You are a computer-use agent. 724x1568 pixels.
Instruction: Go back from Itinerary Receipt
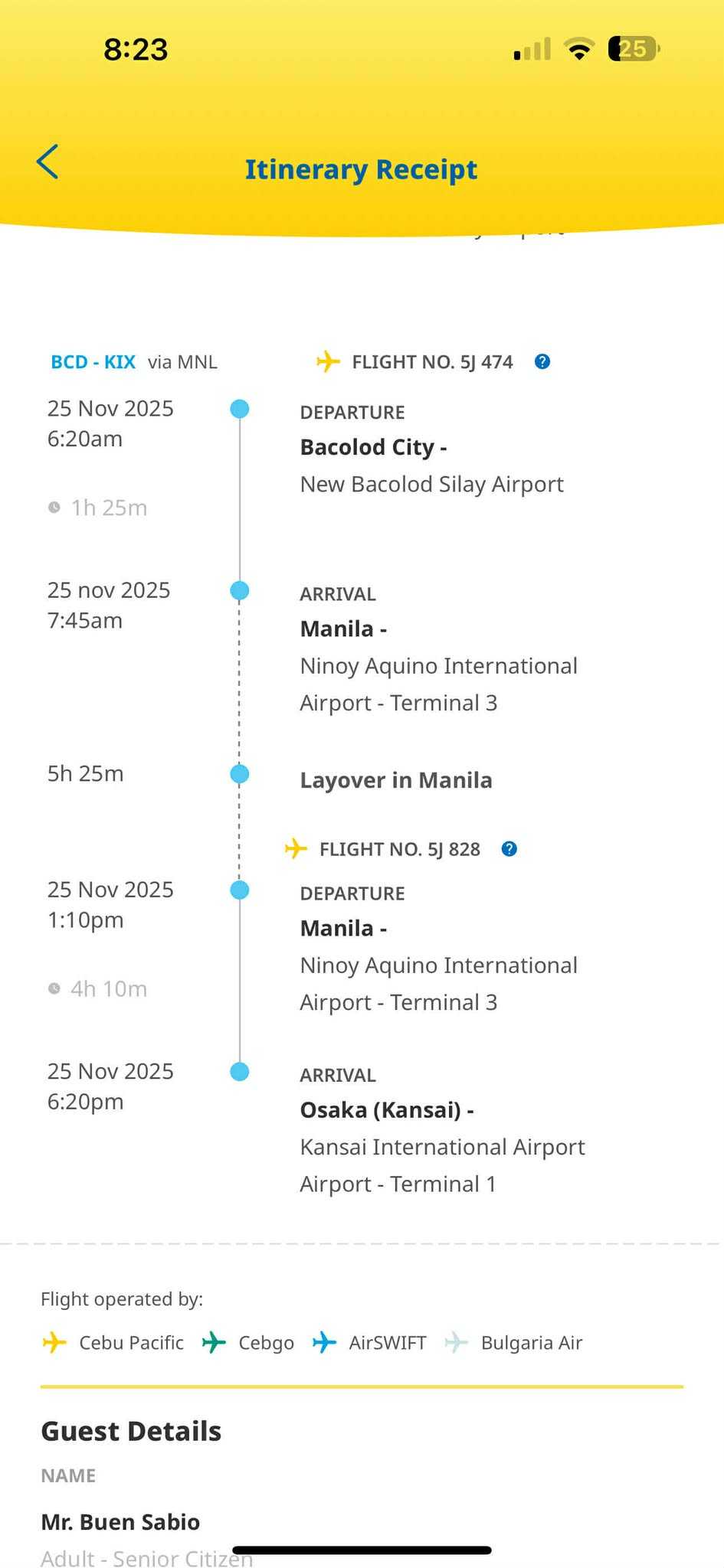48,162
